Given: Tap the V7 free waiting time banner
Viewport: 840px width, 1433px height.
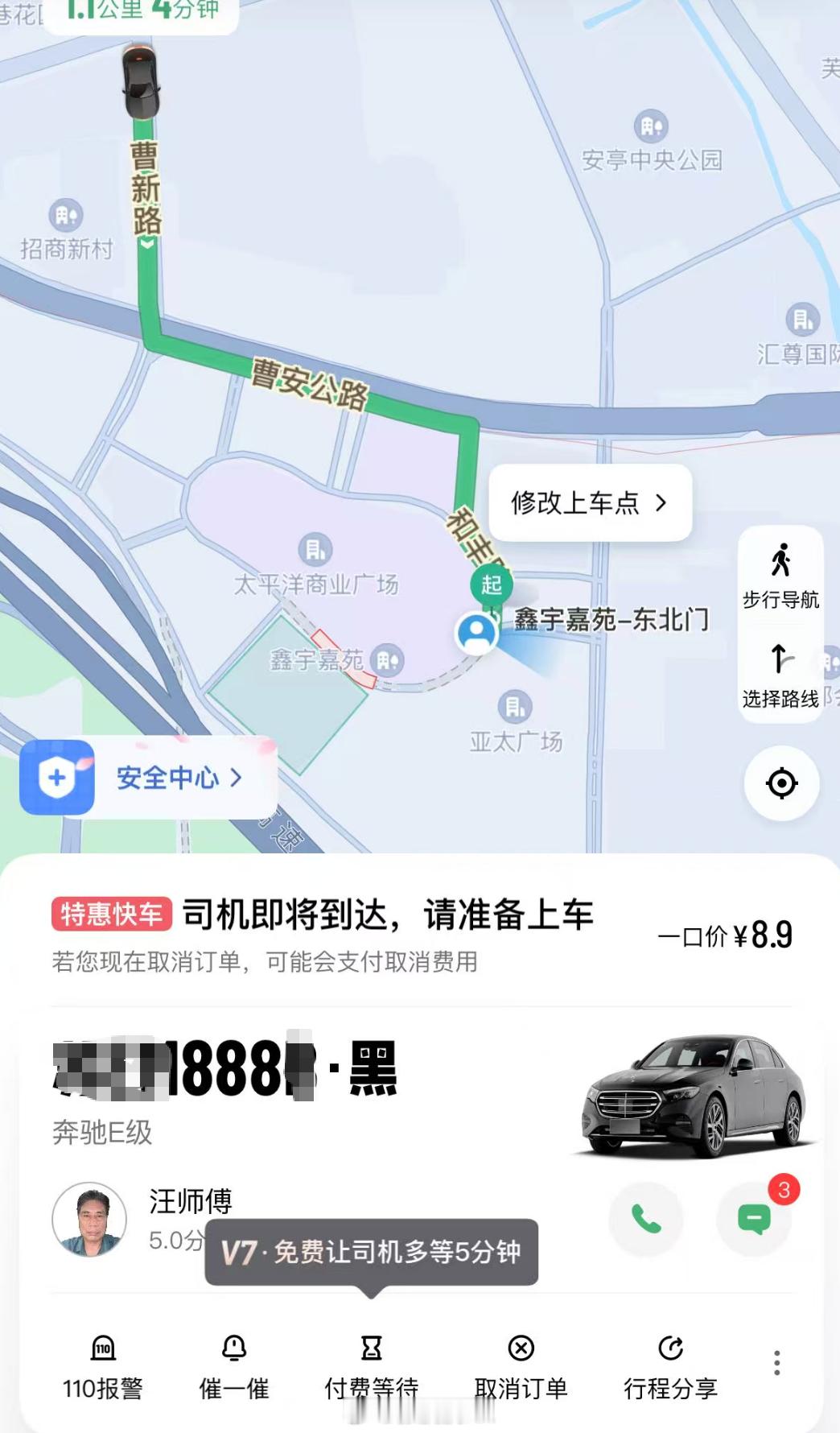Looking at the screenshot, I should [x=370, y=1252].
